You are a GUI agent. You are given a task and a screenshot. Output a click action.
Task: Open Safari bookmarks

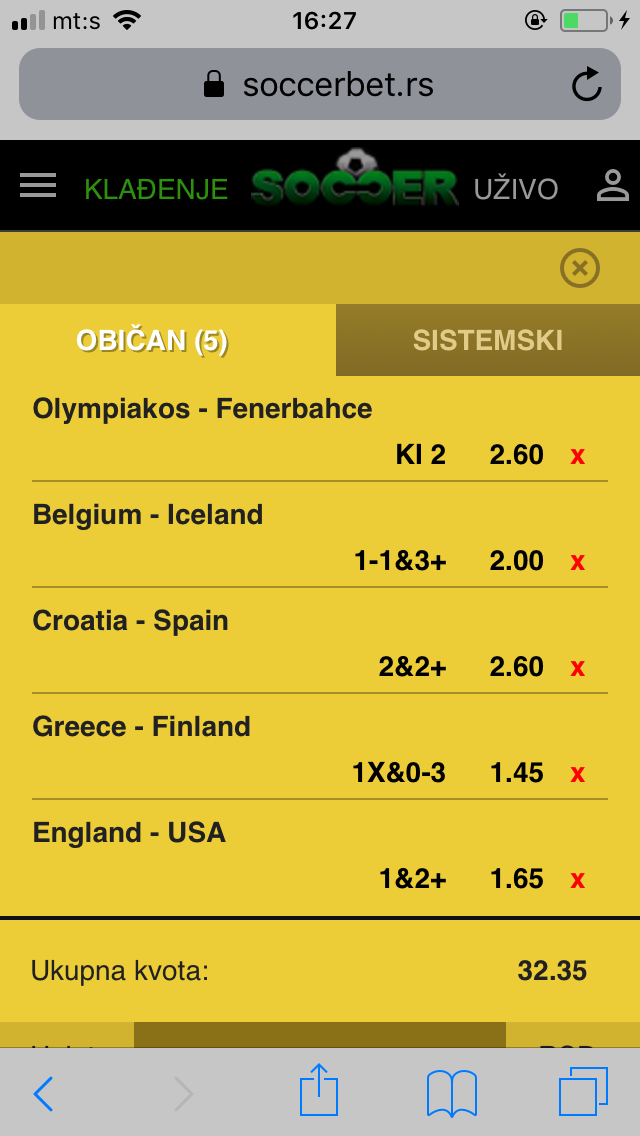pos(452,1093)
